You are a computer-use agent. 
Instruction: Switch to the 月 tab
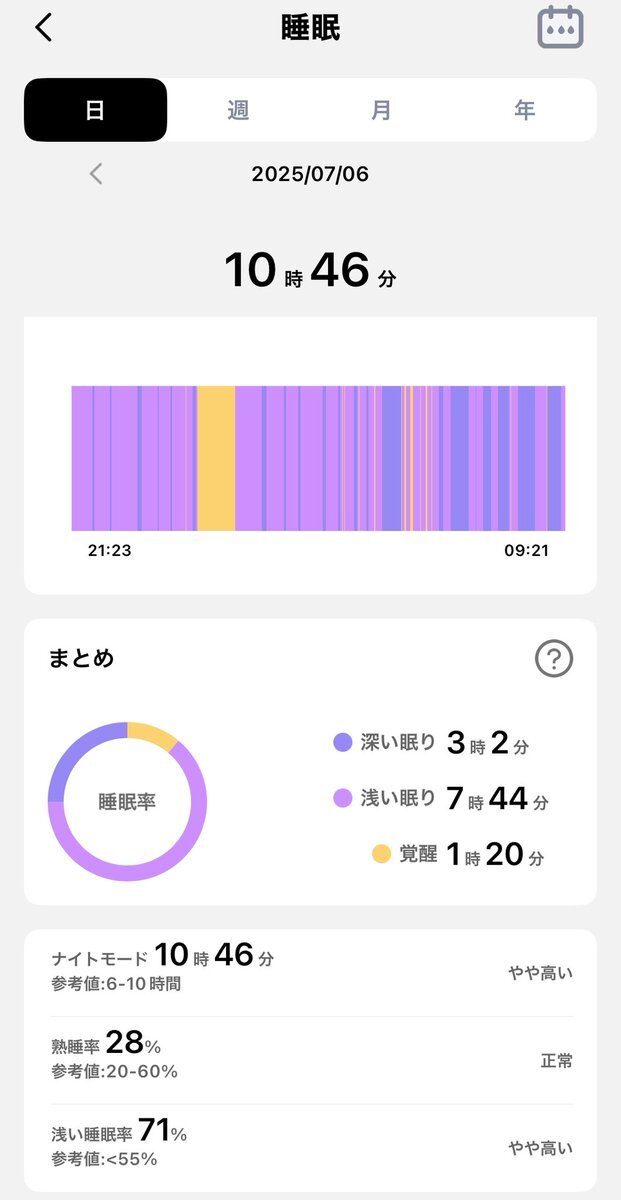tap(381, 110)
